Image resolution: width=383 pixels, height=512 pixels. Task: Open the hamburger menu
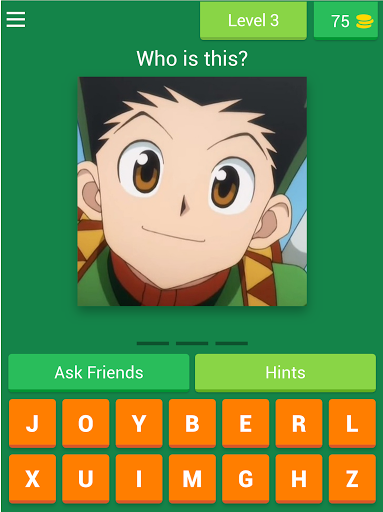(16, 20)
